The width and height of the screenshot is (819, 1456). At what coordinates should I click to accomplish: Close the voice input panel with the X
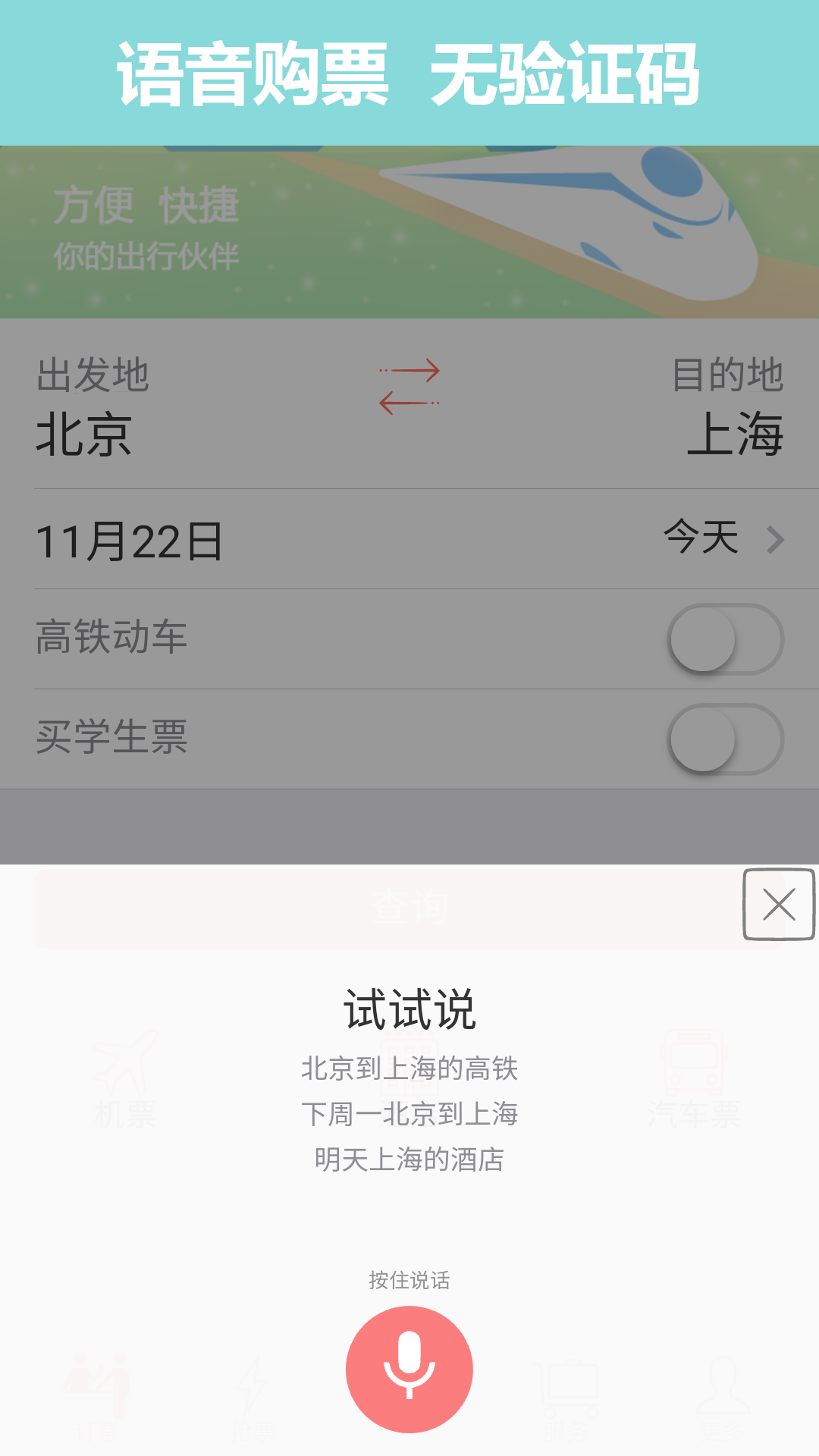(x=778, y=905)
